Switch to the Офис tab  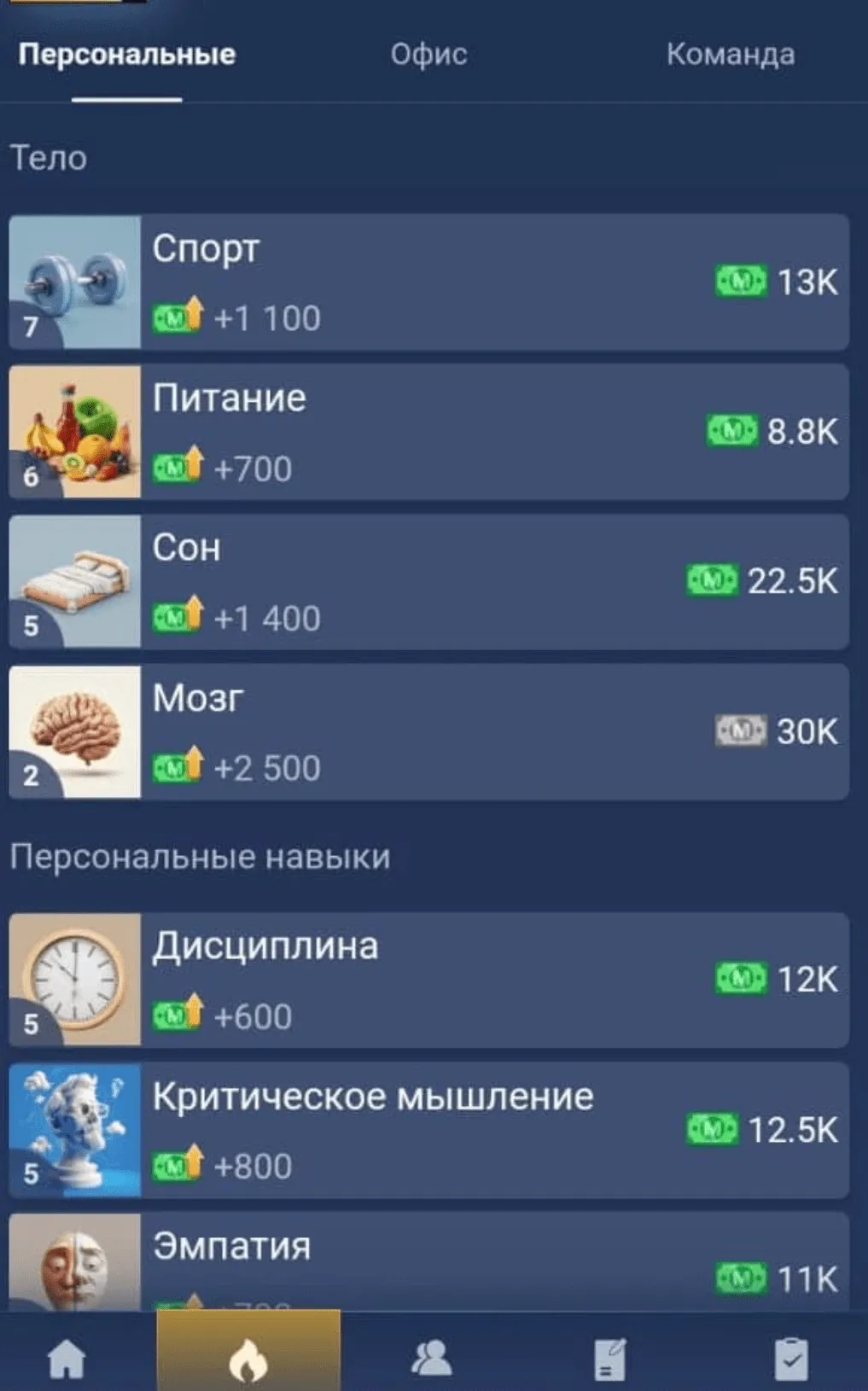(x=428, y=55)
